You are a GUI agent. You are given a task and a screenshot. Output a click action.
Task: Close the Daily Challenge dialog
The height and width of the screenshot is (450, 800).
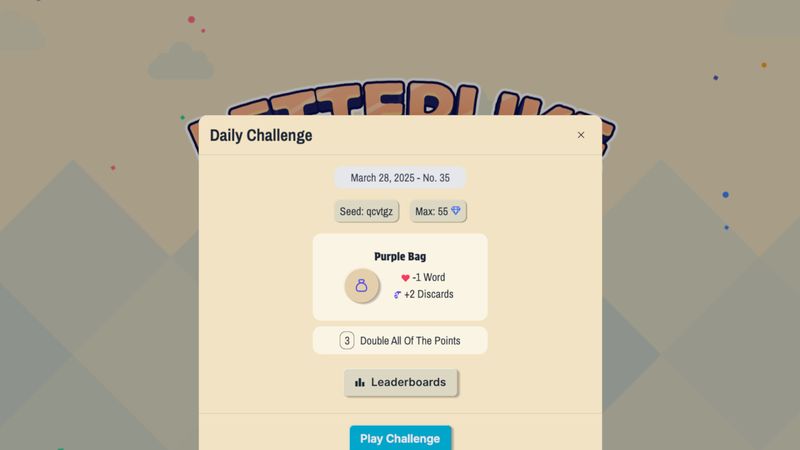581,135
